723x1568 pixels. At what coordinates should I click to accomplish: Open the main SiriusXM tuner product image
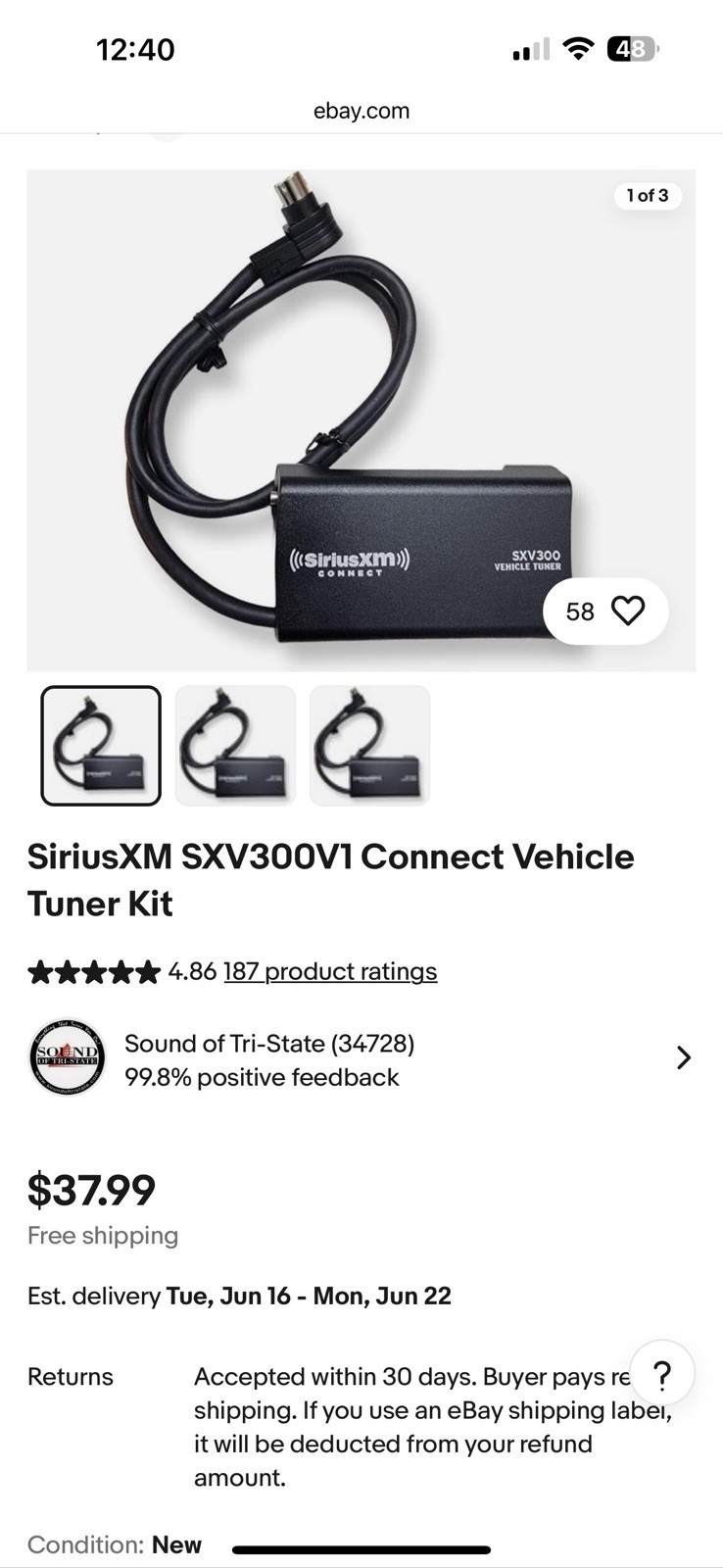tap(361, 420)
